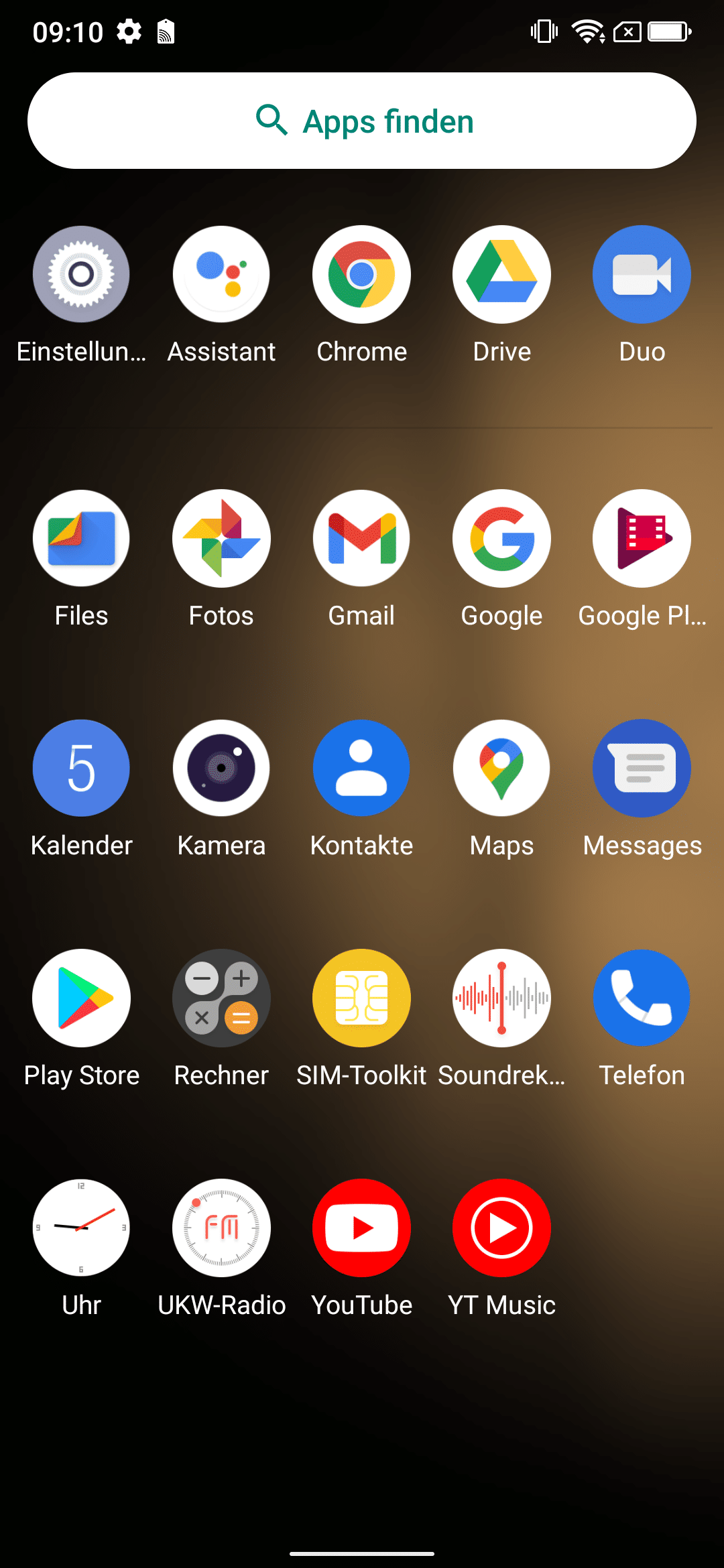Open the Einstellungen app
The image size is (724, 1568).
81,275
